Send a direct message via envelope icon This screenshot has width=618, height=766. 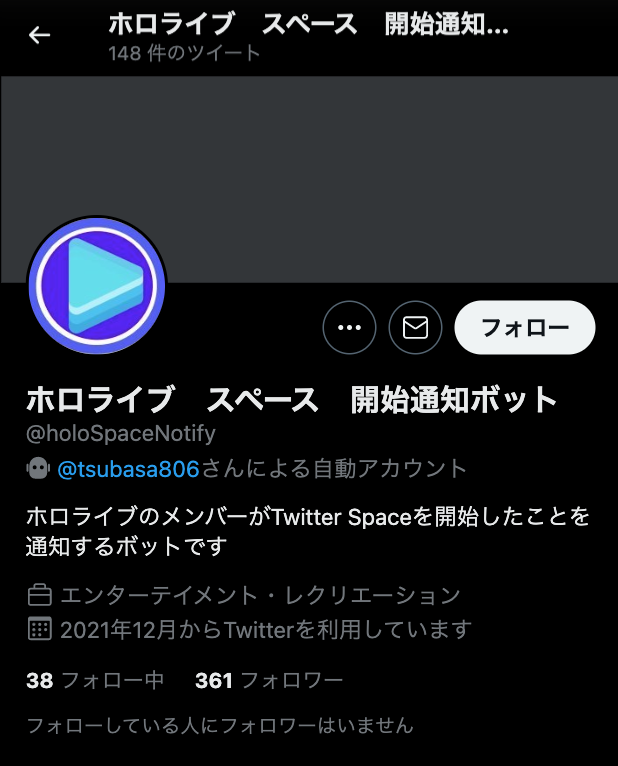pos(415,327)
